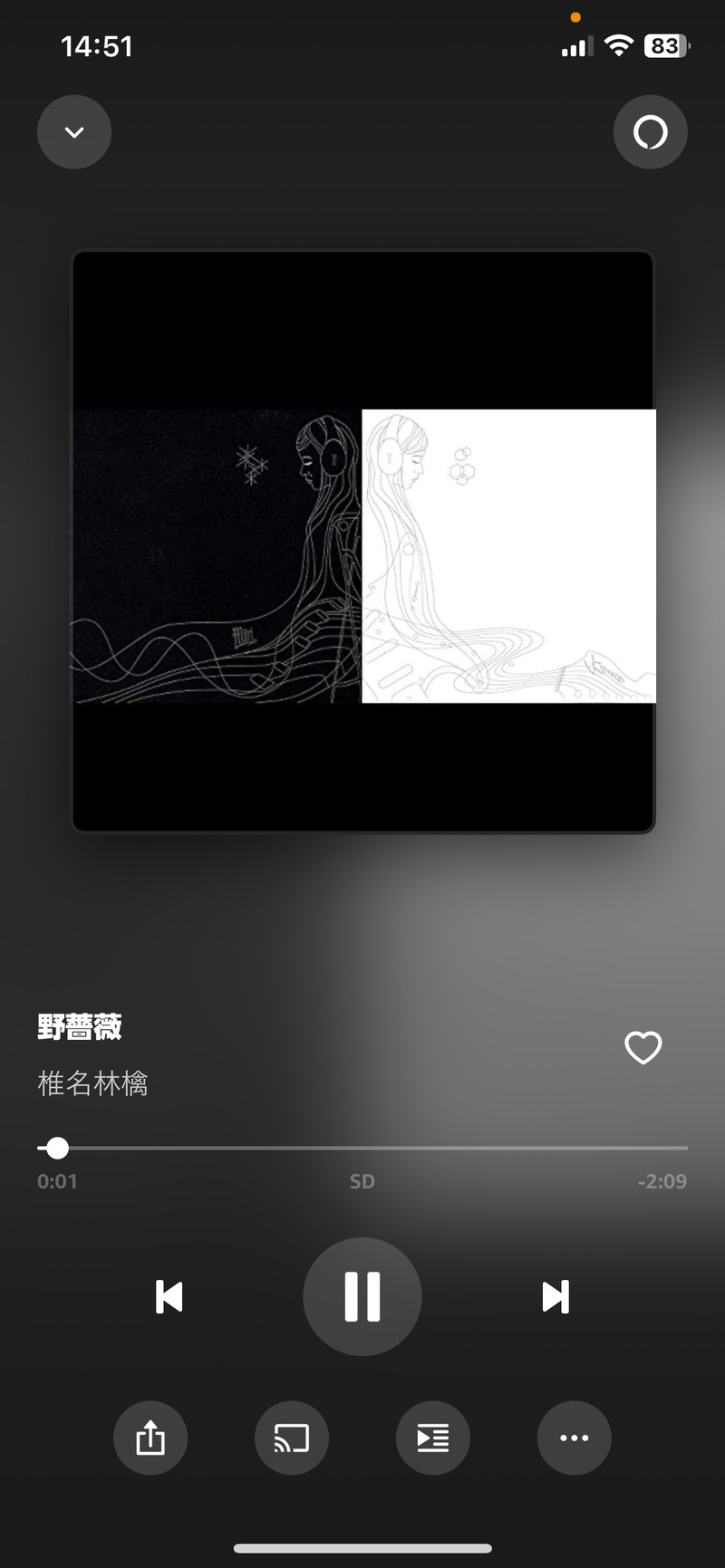725x1568 pixels.
Task: Cast music to another device
Action: pos(292,1438)
